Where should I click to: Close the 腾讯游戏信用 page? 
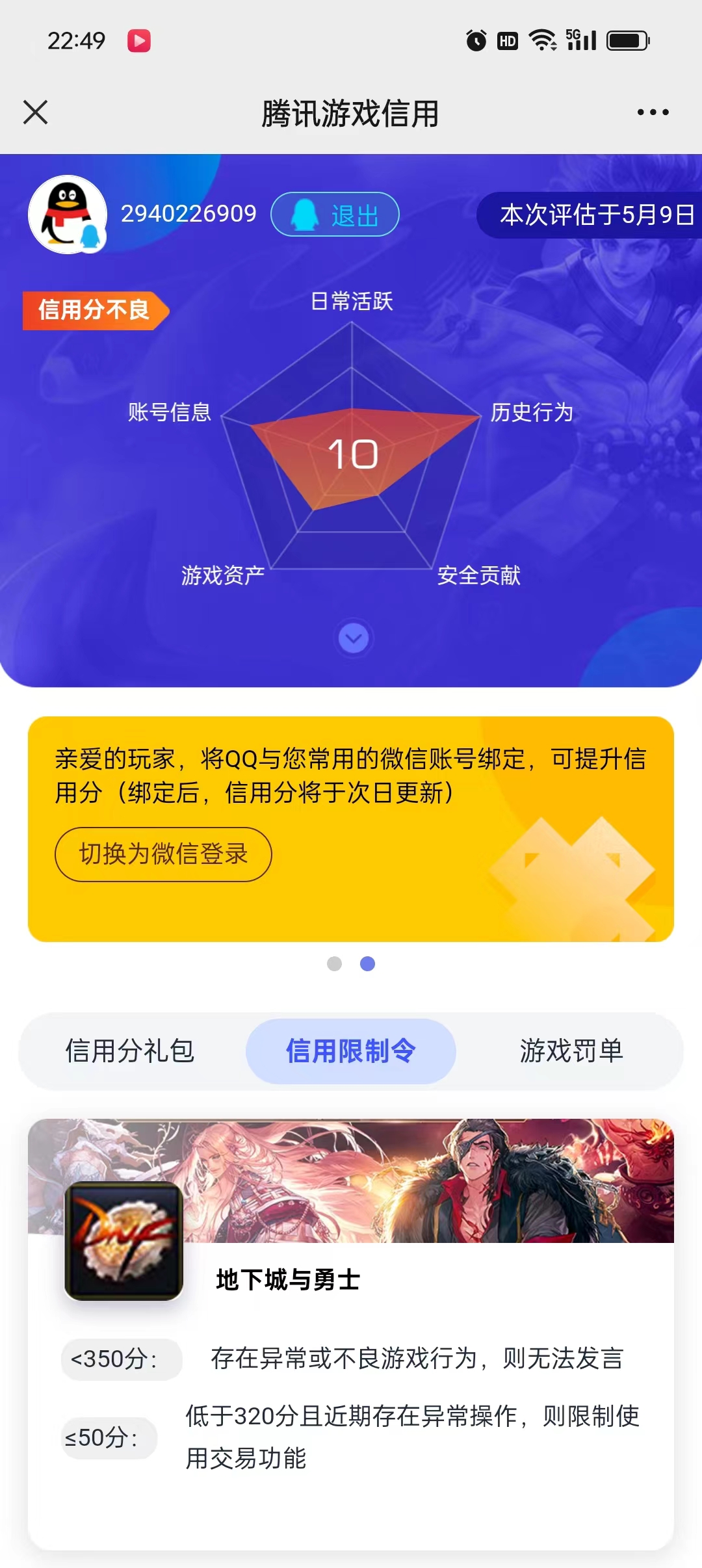36,112
